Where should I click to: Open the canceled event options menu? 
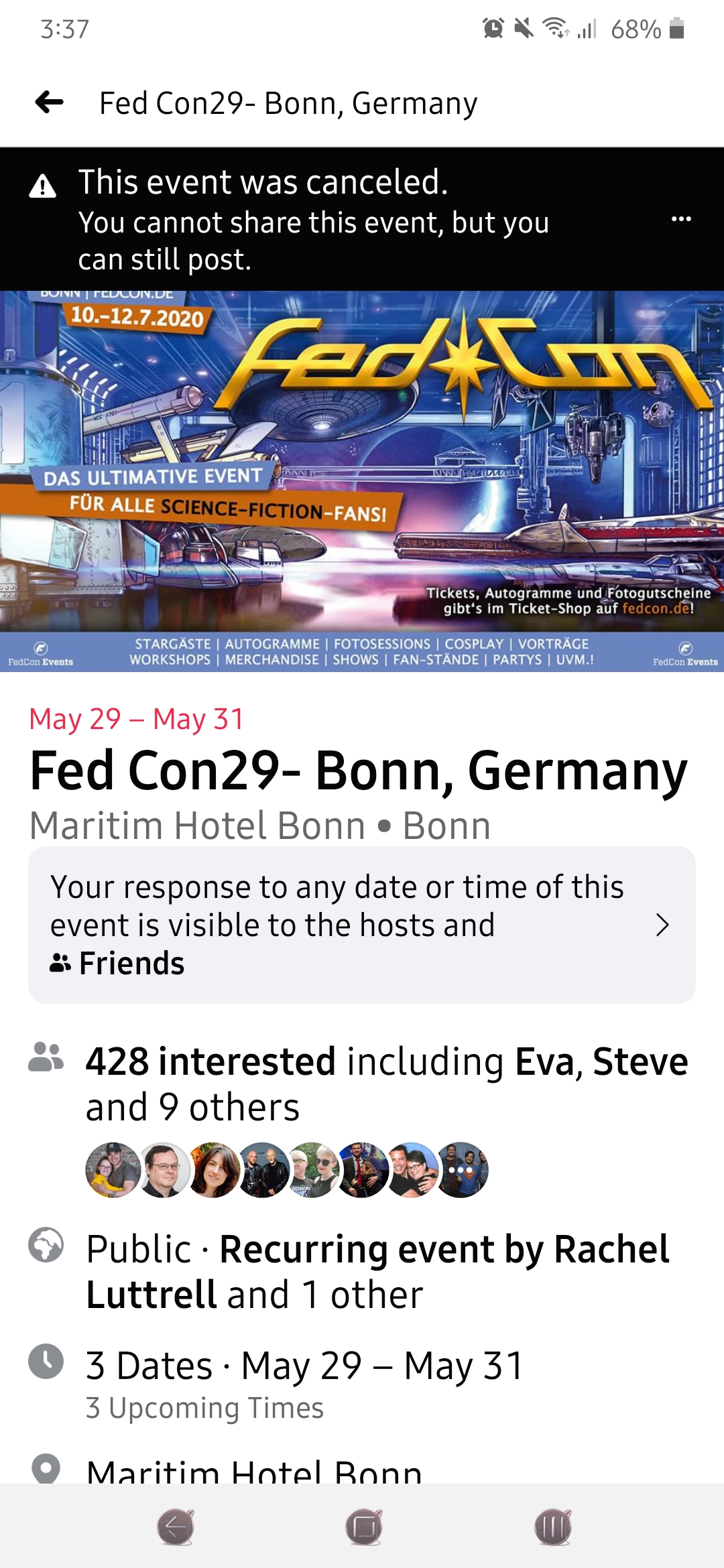(x=681, y=219)
